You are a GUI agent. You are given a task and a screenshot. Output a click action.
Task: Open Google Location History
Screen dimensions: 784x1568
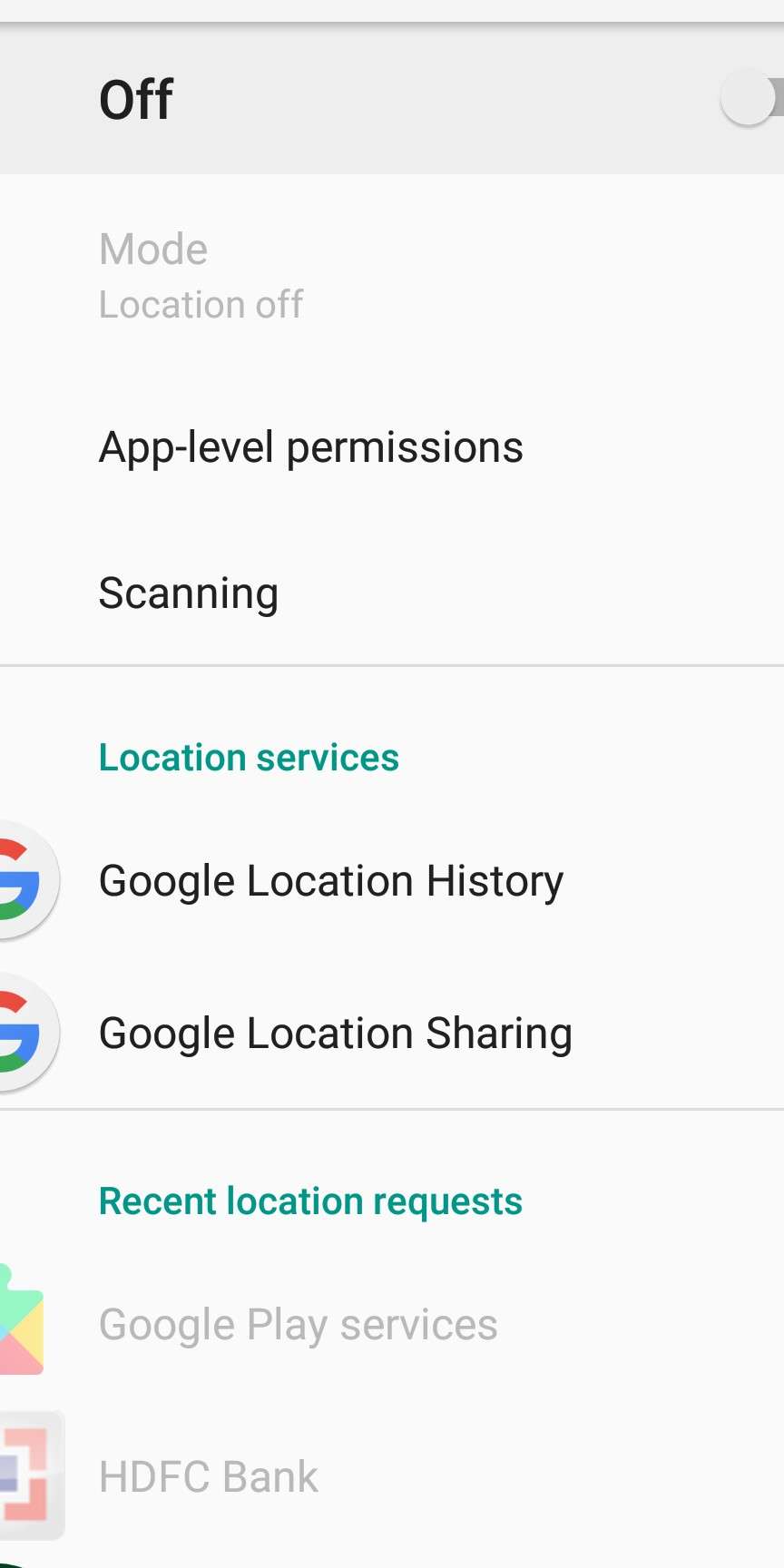[331, 881]
